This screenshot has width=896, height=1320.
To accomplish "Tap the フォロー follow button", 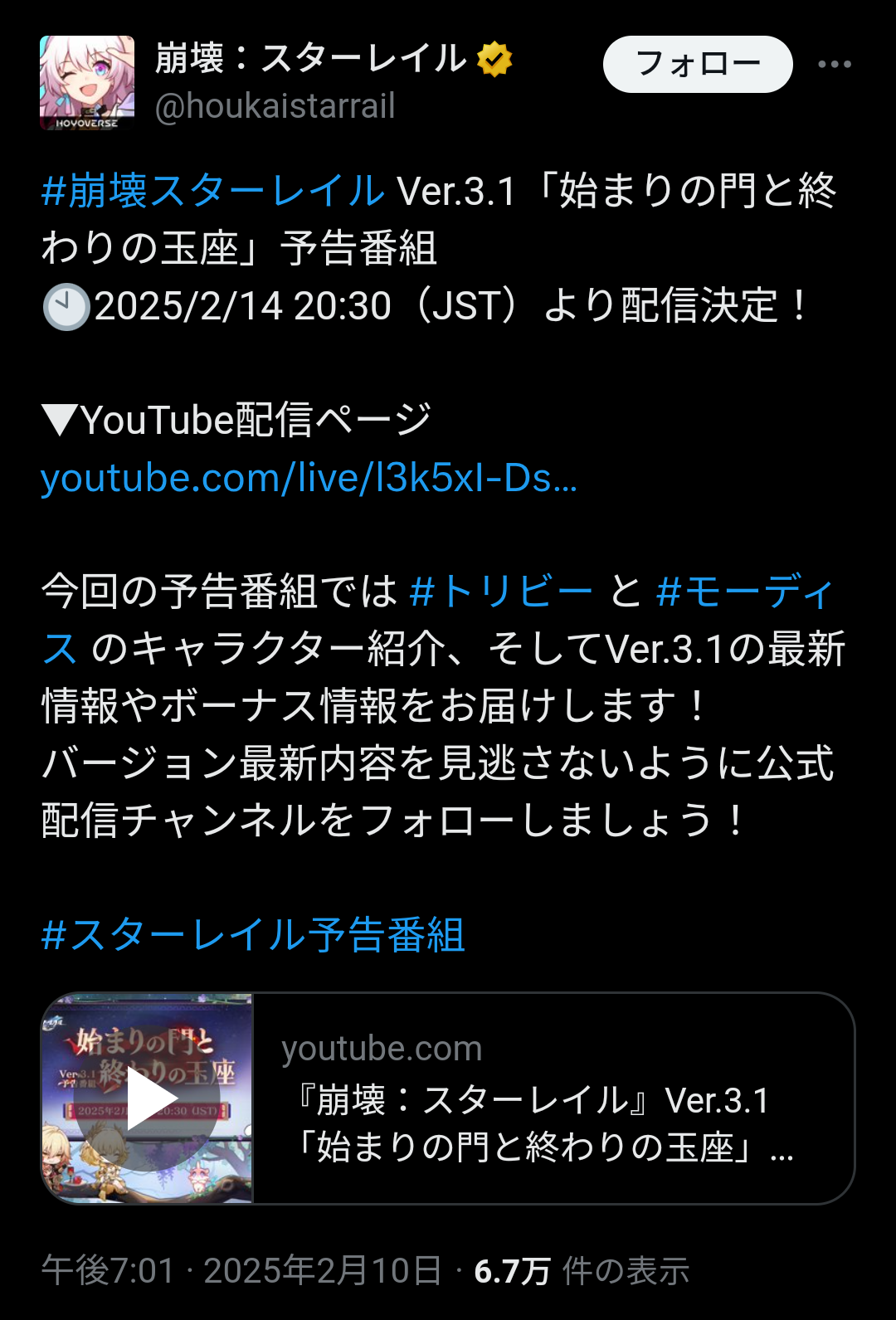I will pyautogui.click(x=697, y=64).
